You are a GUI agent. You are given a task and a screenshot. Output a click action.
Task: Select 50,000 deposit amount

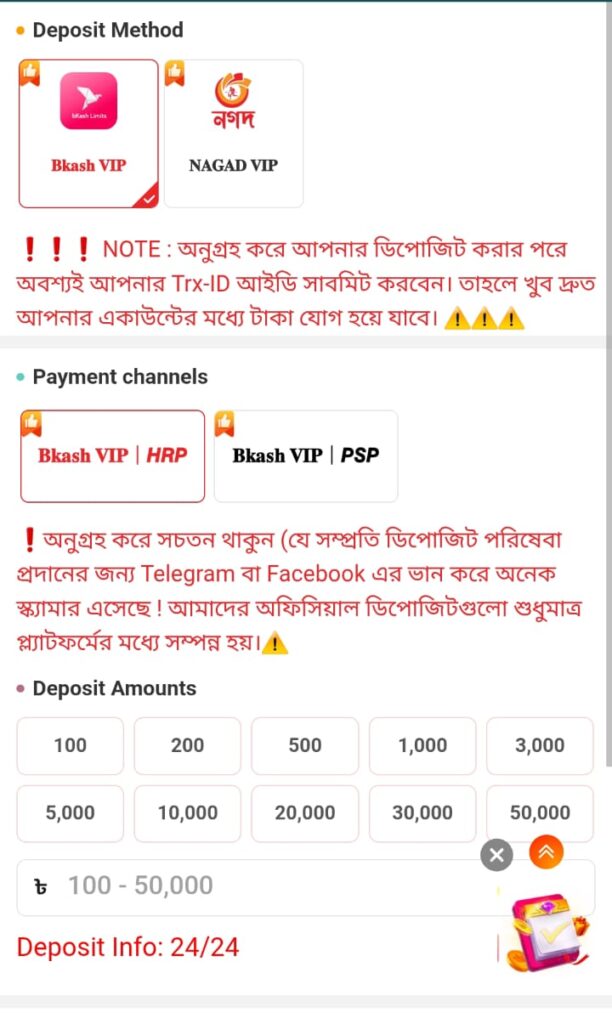(x=540, y=814)
